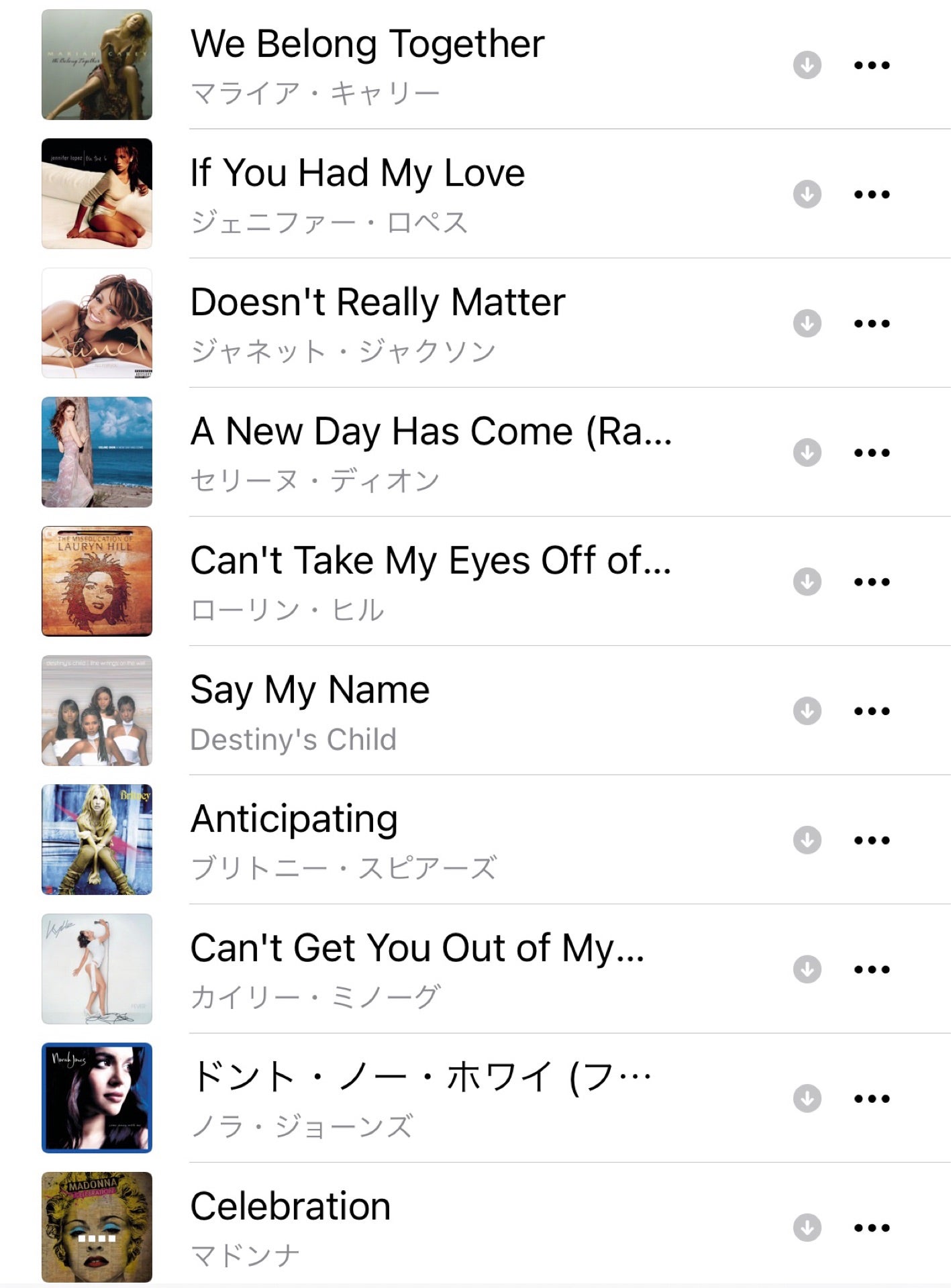Open more options for Say My Name
951x1288 pixels.
(x=872, y=711)
